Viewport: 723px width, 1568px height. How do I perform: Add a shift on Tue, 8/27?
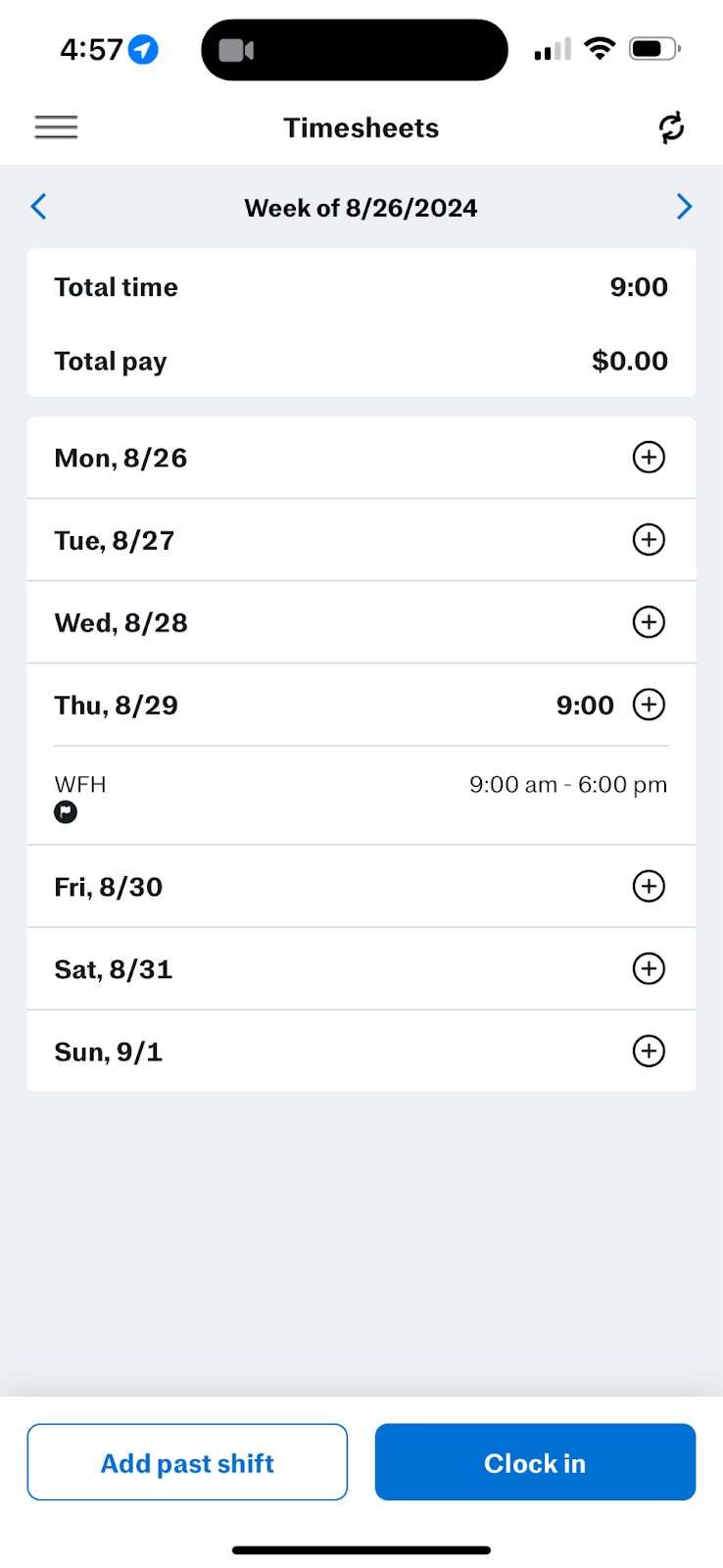point(649,539)
